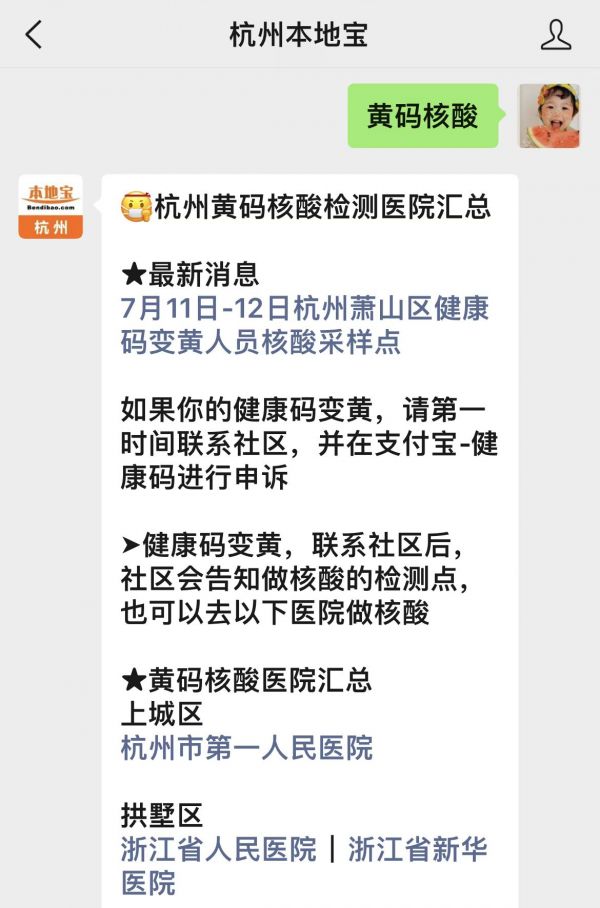Viewport: 600px width, 908px height.
Task: Open link 7月11日-12日杭州萧山区健康码变黄人员核酸采样点
Action: [305, 324]
